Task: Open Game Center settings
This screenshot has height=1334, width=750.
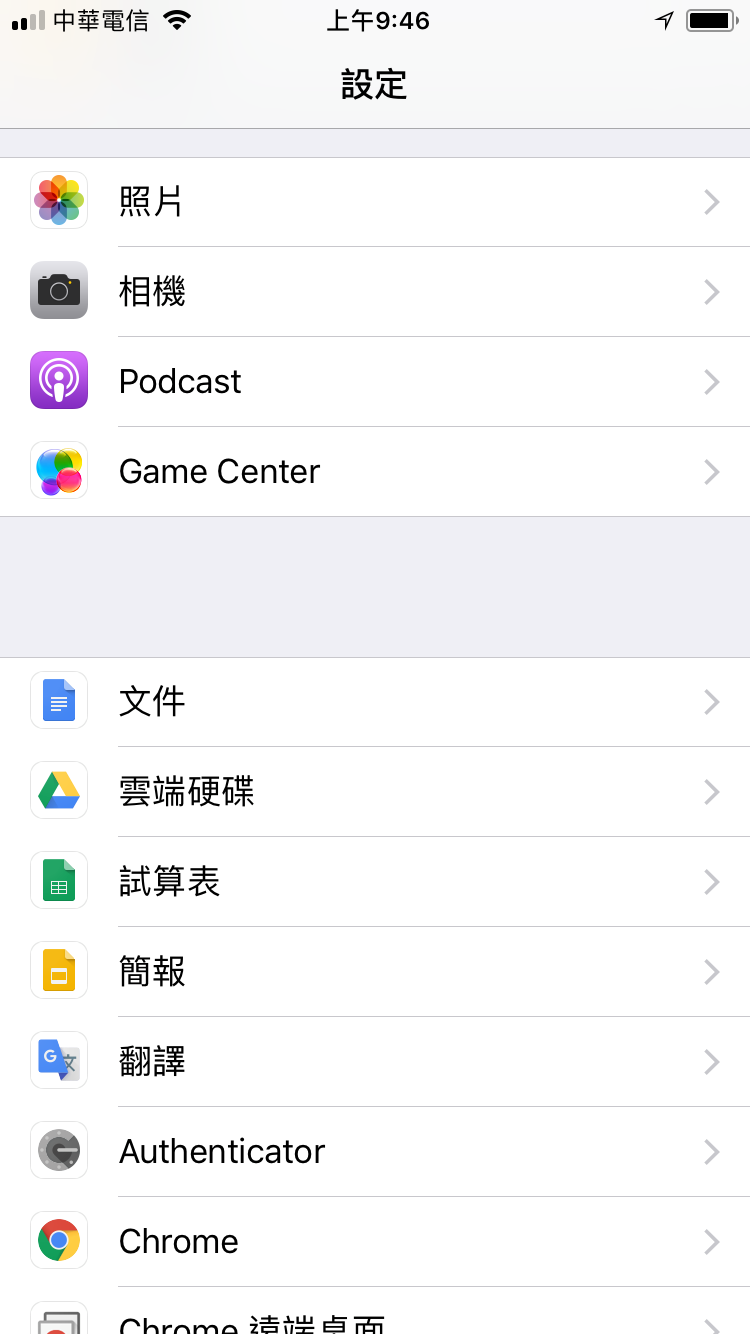Action: tap(375, 472)
